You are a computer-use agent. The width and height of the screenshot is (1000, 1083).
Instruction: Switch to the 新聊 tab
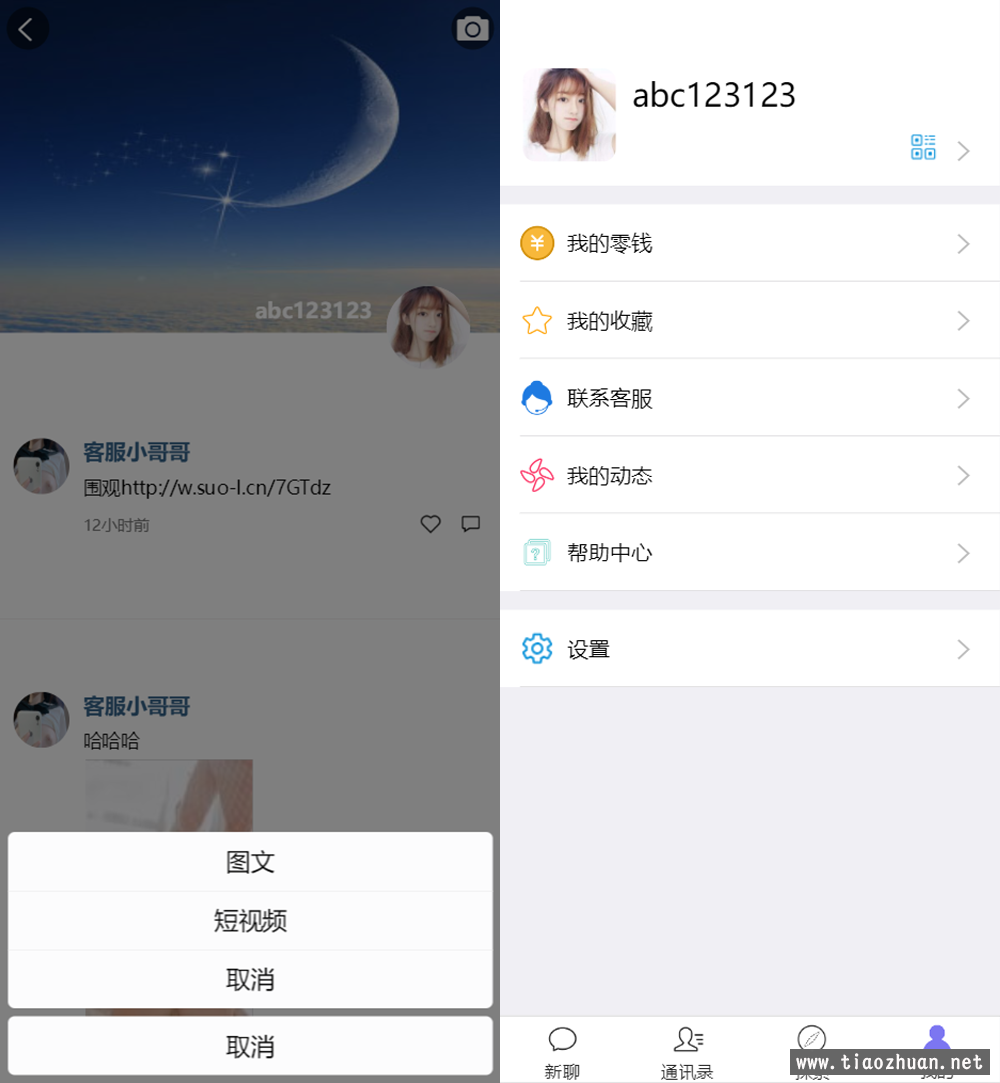click(x=562, y=1050)
